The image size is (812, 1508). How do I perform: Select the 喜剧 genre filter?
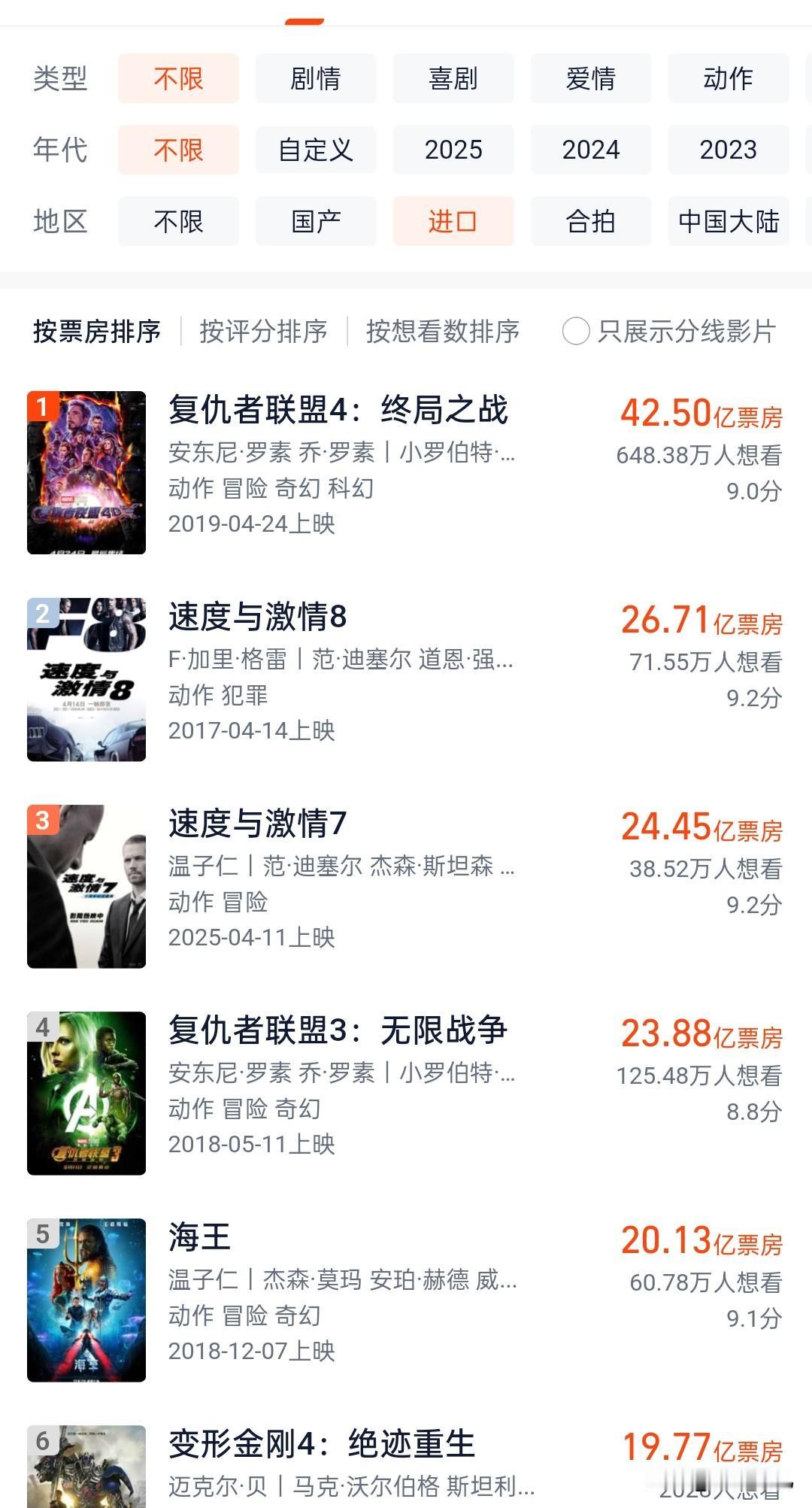coord(453,78)
